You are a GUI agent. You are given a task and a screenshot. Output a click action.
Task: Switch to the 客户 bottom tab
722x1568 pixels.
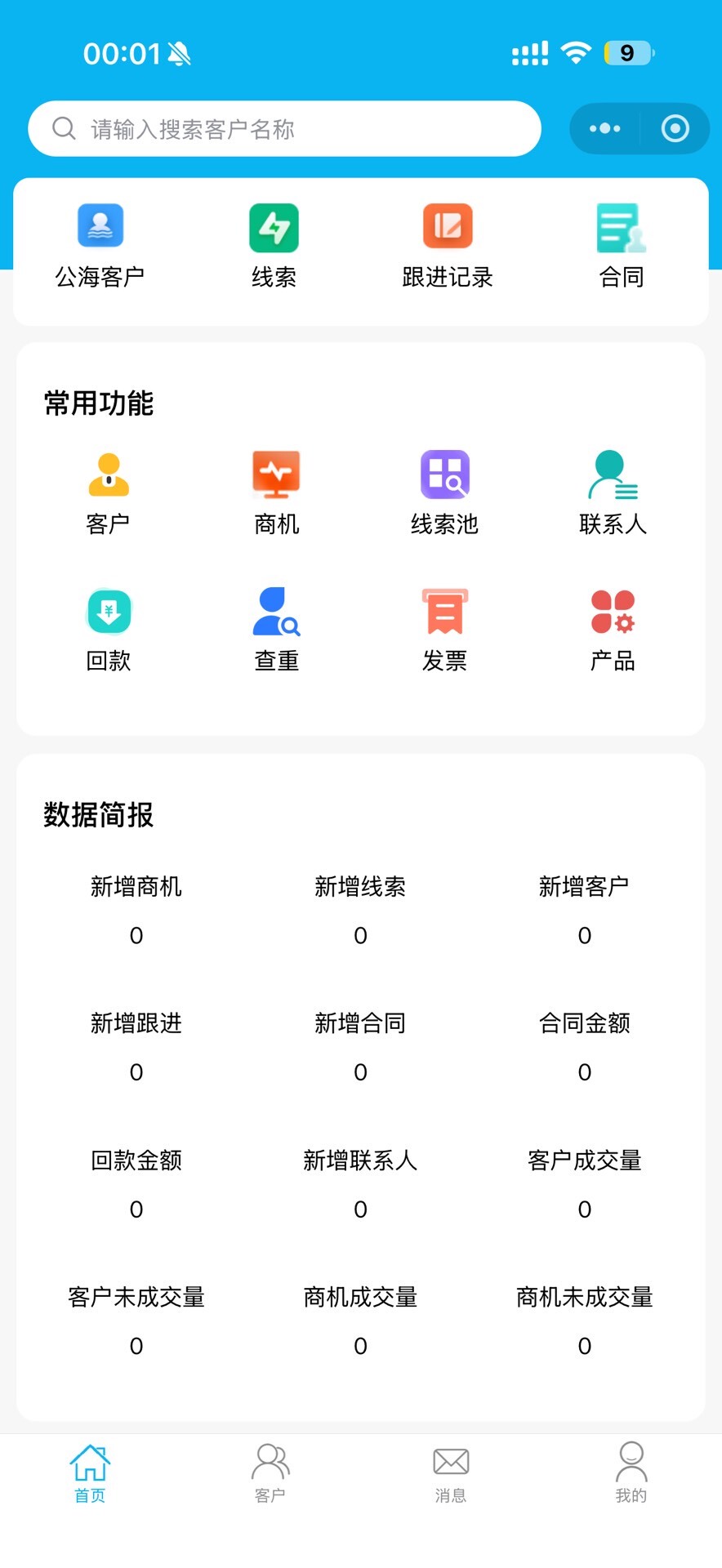coord(270,1472)
